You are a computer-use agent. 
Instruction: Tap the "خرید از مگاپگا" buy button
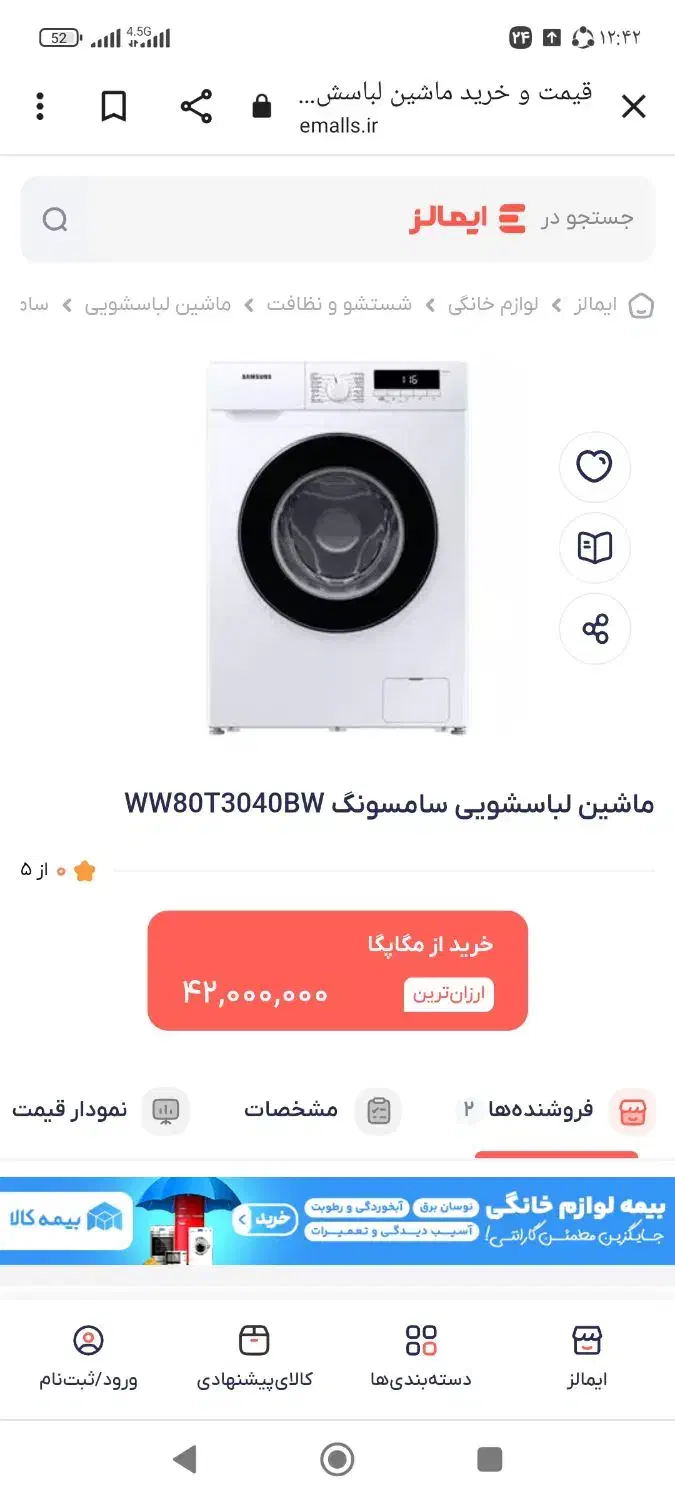(x=338, y=970)
